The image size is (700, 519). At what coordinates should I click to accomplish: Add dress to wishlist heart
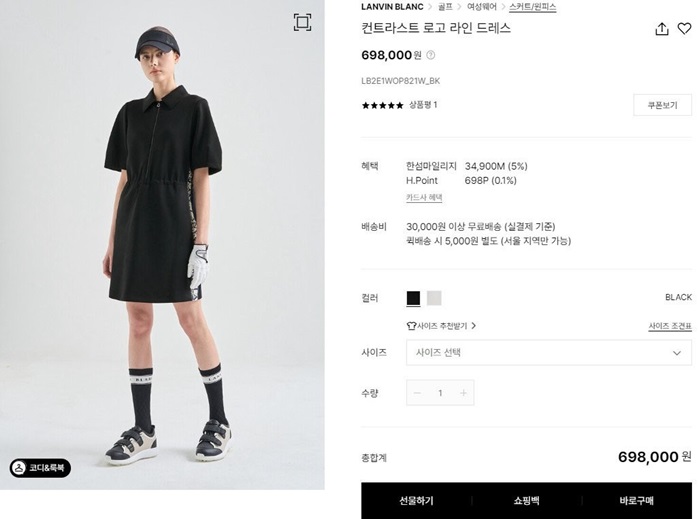684,29
